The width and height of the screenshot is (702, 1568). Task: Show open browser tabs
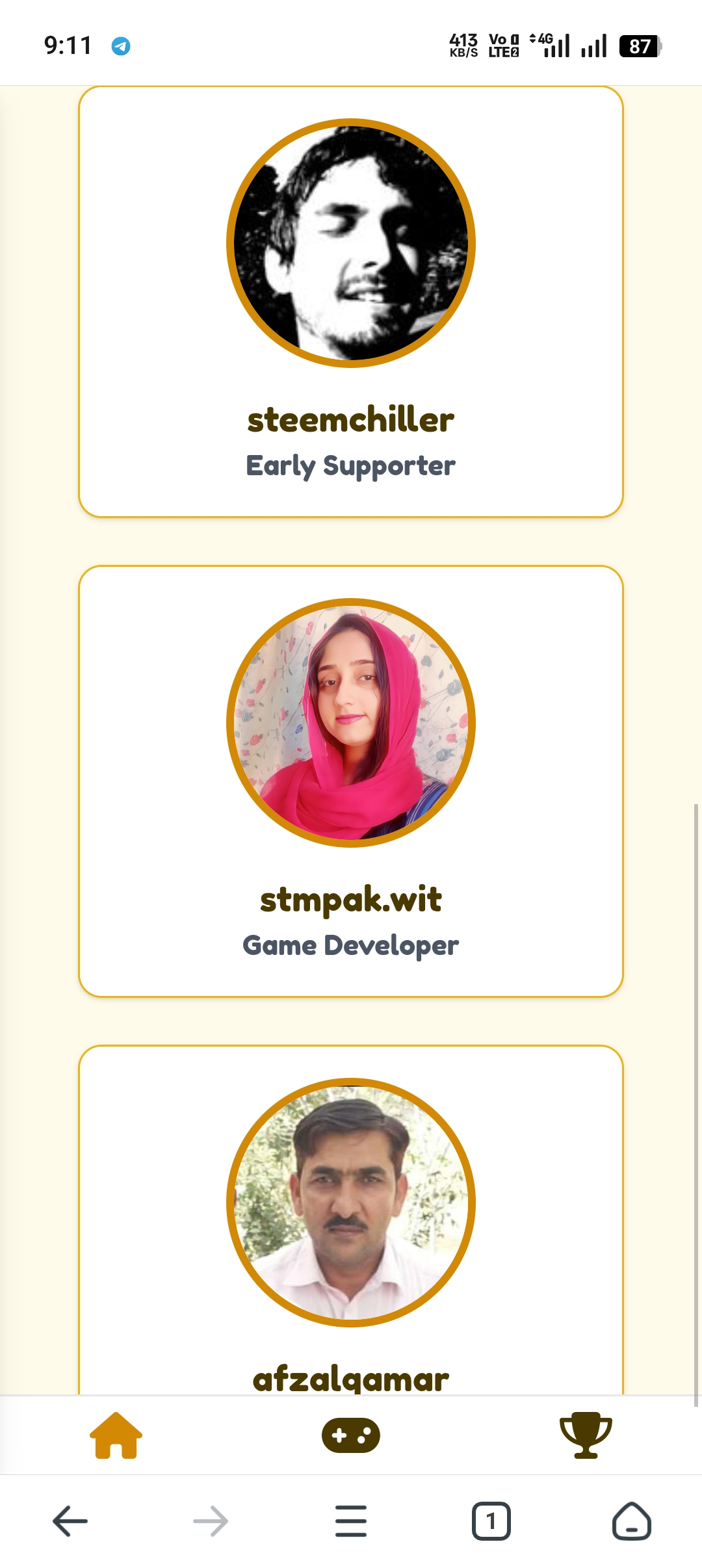(491, 1521)
